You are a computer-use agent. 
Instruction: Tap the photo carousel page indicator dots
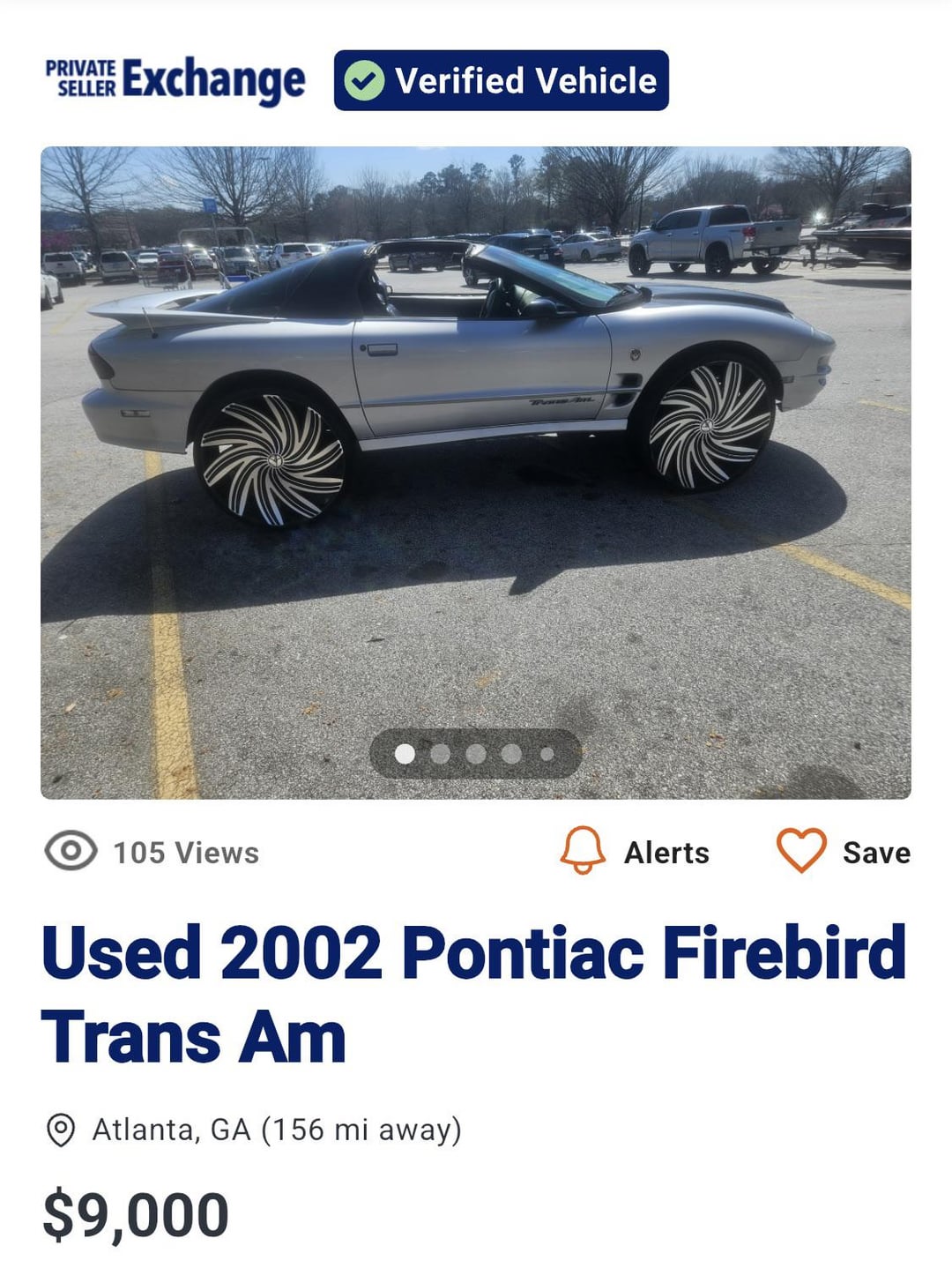[x=475, y=754]
